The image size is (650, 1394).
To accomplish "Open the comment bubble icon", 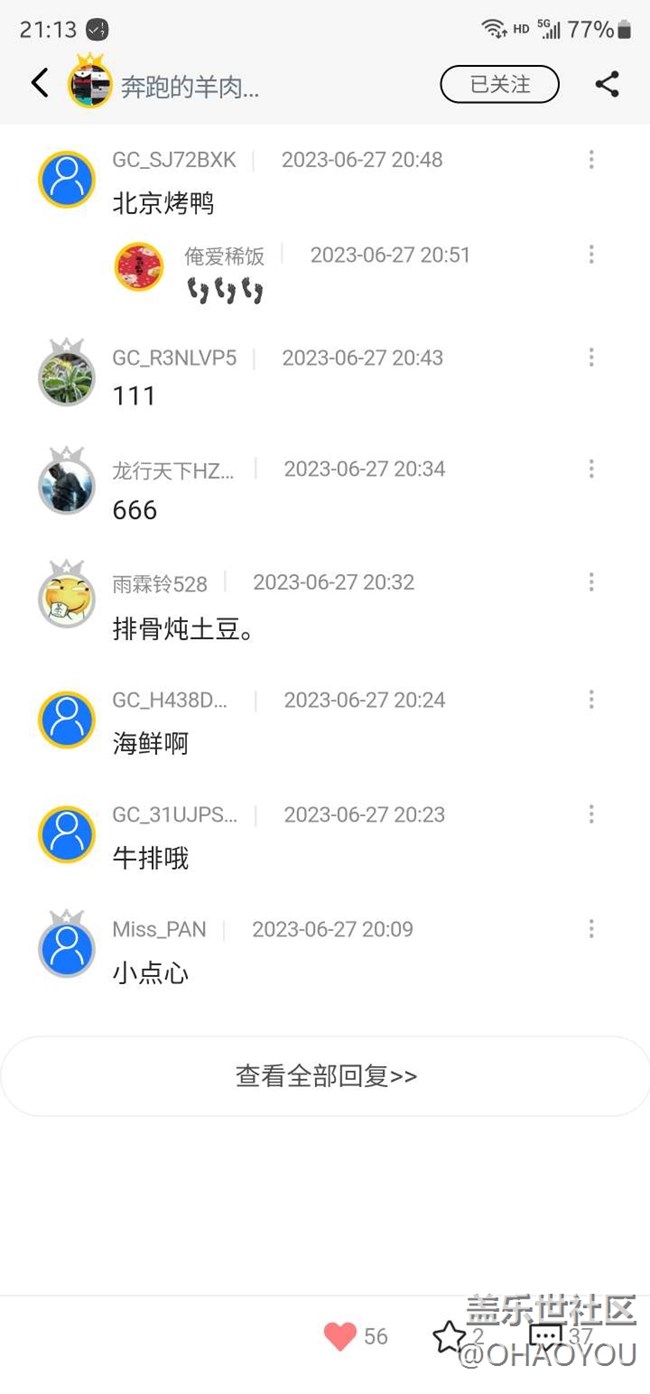I will 546,1336.
